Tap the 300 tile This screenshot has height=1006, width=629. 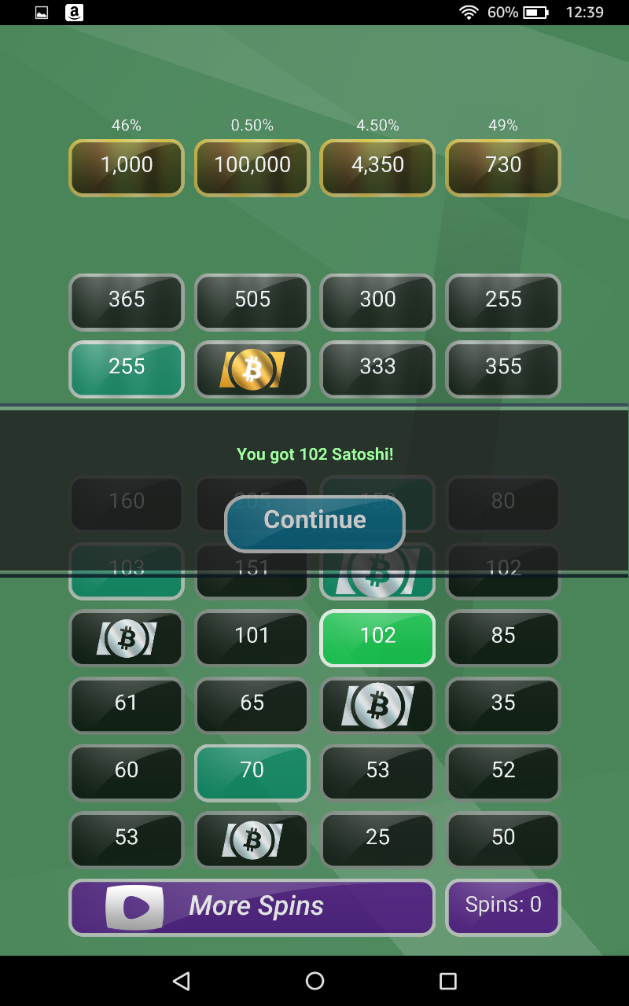(377, 301)
